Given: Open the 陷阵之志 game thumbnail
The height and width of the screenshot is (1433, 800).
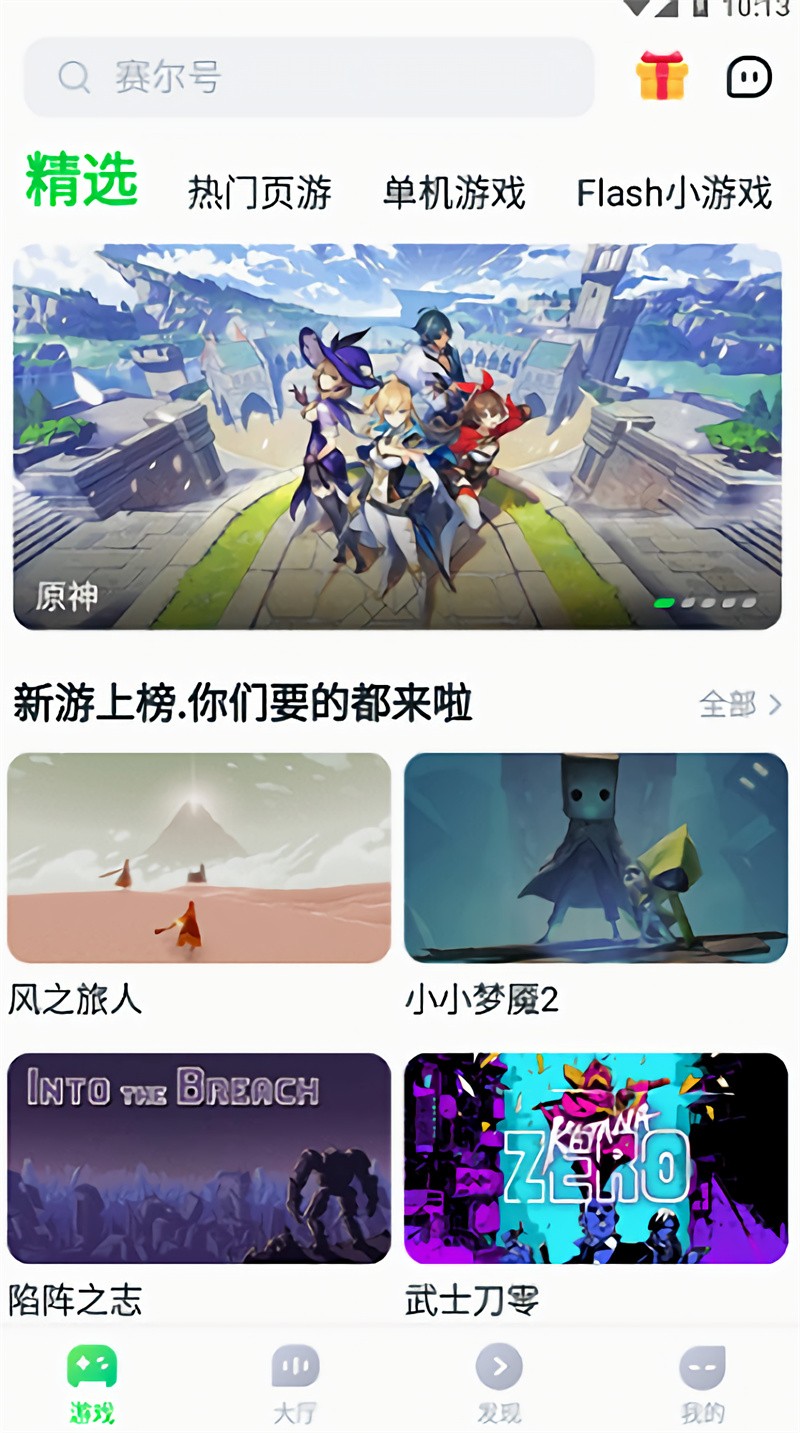Looking at the screenshot, I should point(198,1158).
